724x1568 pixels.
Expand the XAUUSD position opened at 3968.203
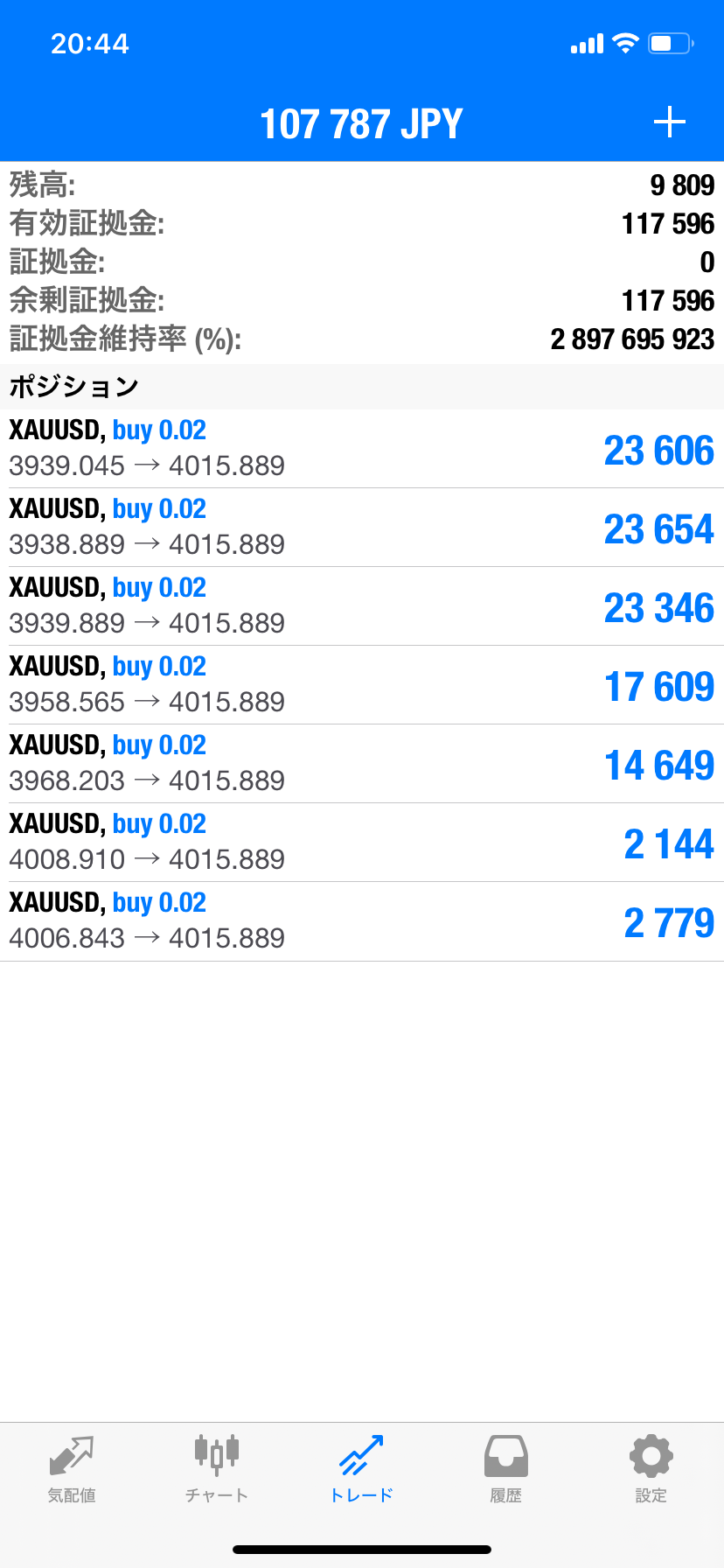click(362, 763)
